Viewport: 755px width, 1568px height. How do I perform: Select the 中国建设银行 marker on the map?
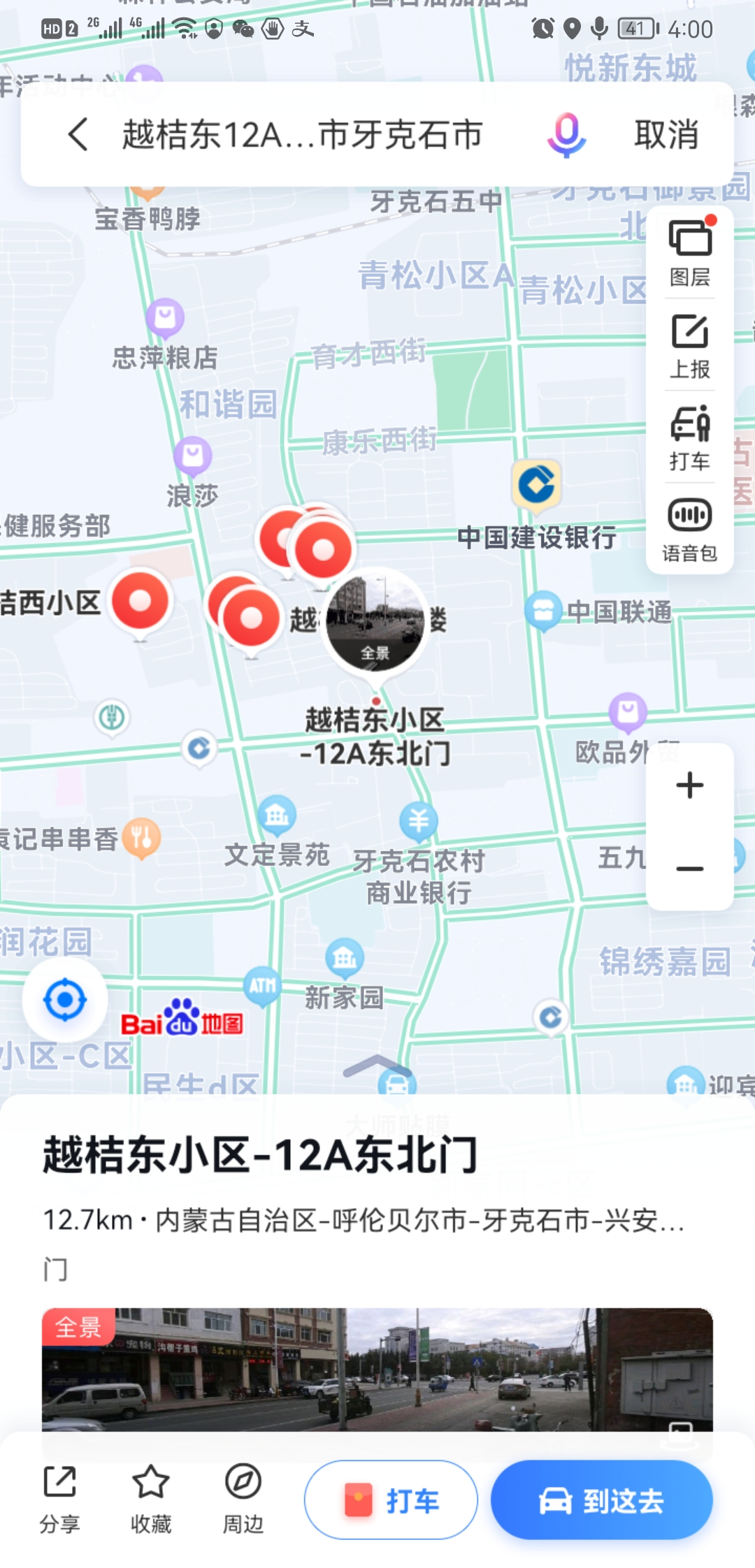[x=536, y=485]
